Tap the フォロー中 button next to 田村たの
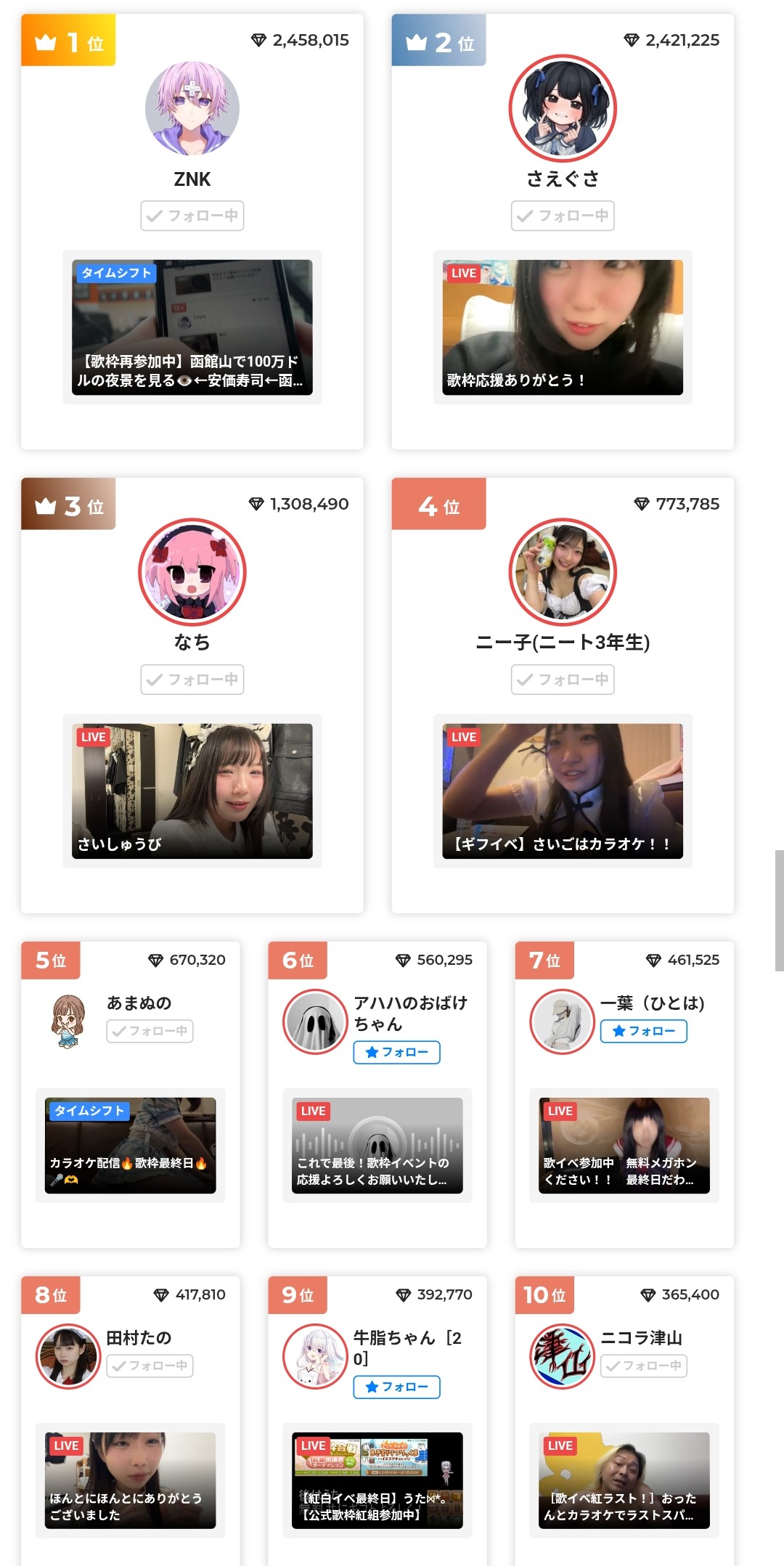 [x=150, y=1366]
